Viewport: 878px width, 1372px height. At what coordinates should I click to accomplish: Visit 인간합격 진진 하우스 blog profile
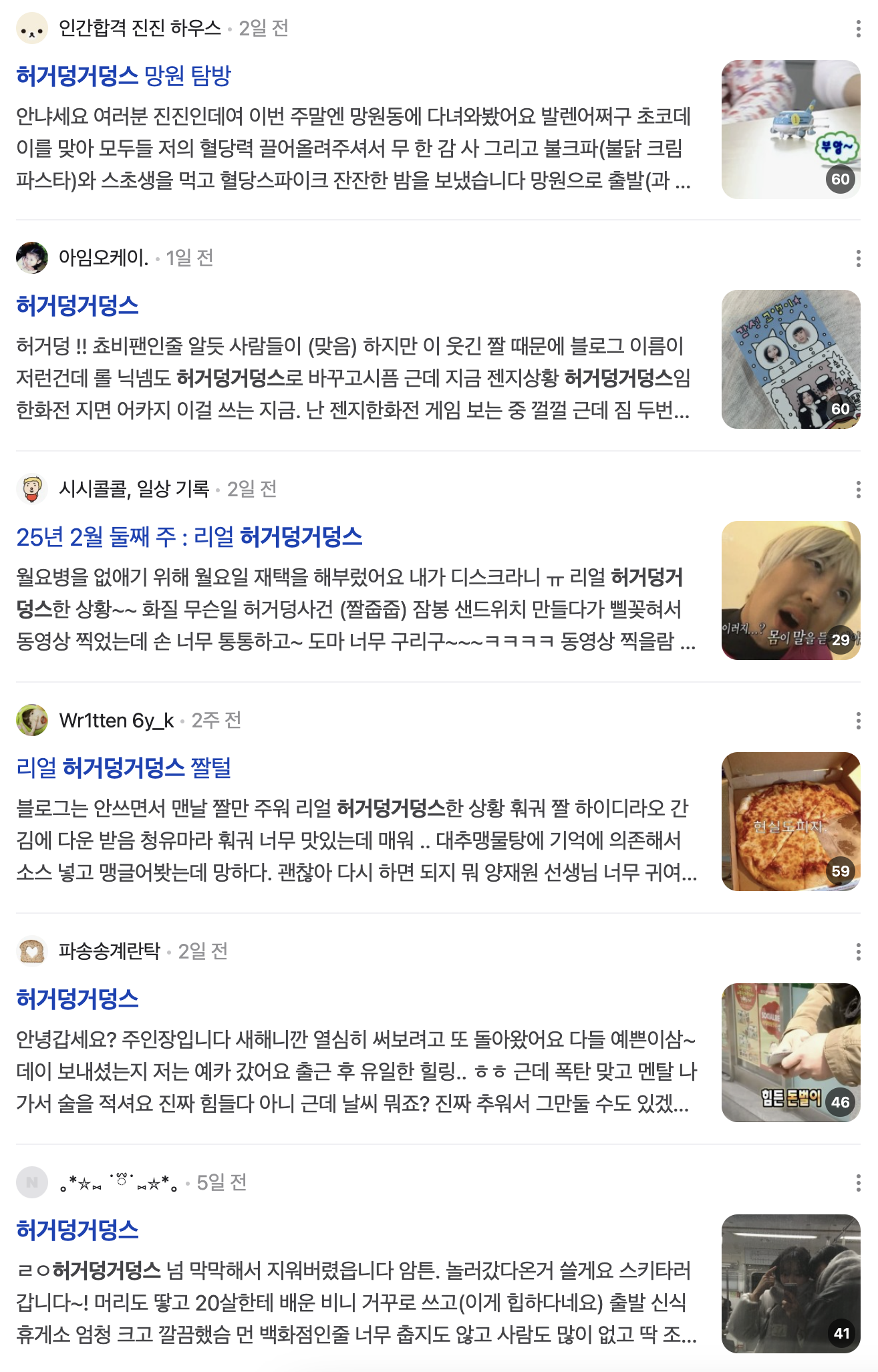click(140, 28)
